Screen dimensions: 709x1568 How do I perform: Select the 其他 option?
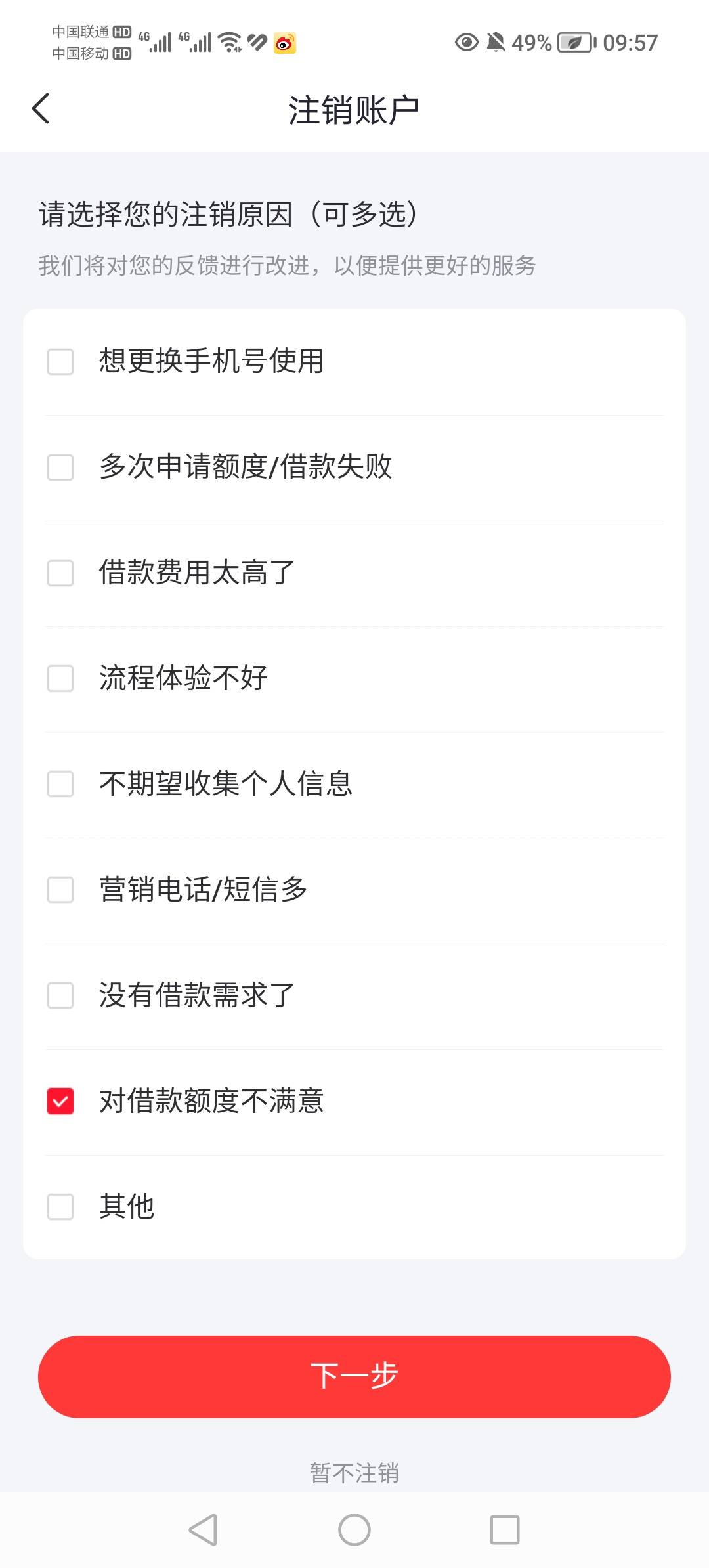(x=60, y=1208)
